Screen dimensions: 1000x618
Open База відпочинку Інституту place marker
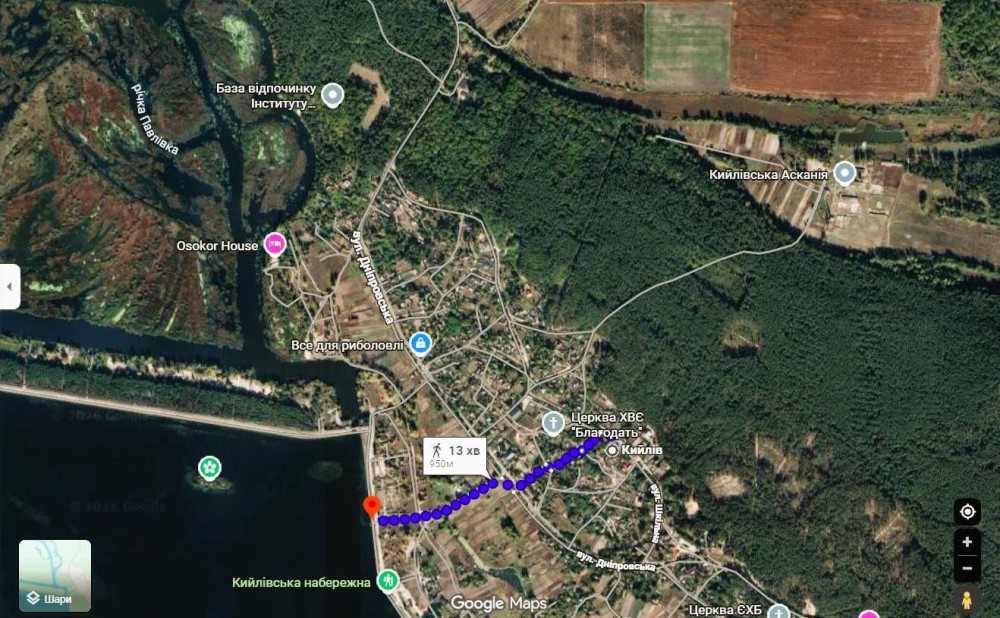[332, 96]
